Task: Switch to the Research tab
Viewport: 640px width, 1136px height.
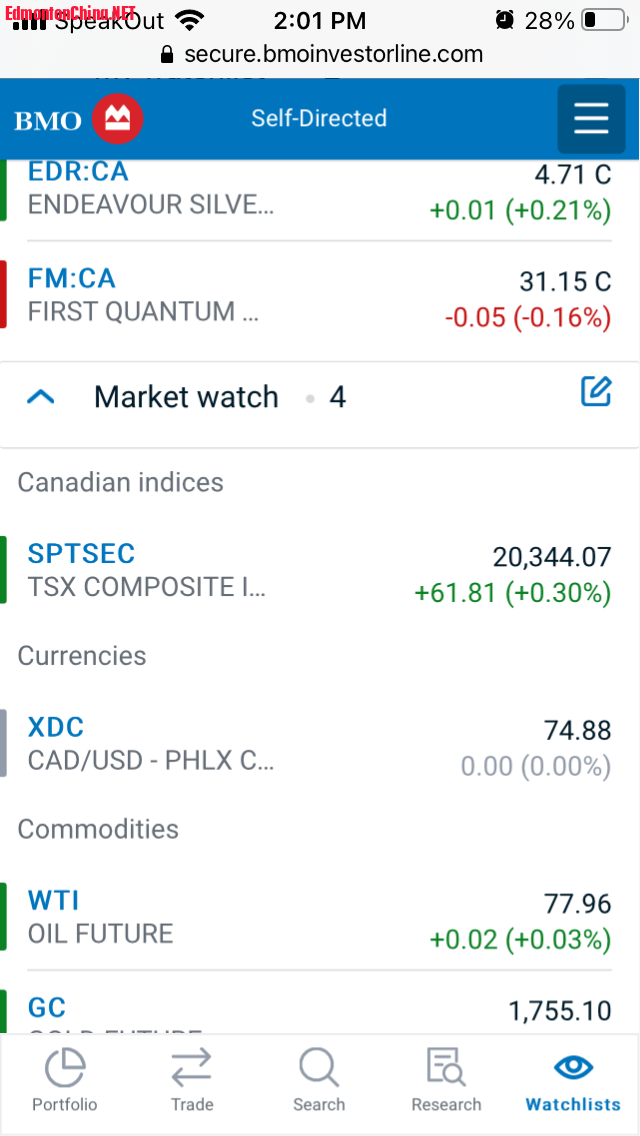Action: pos(446,1080)
